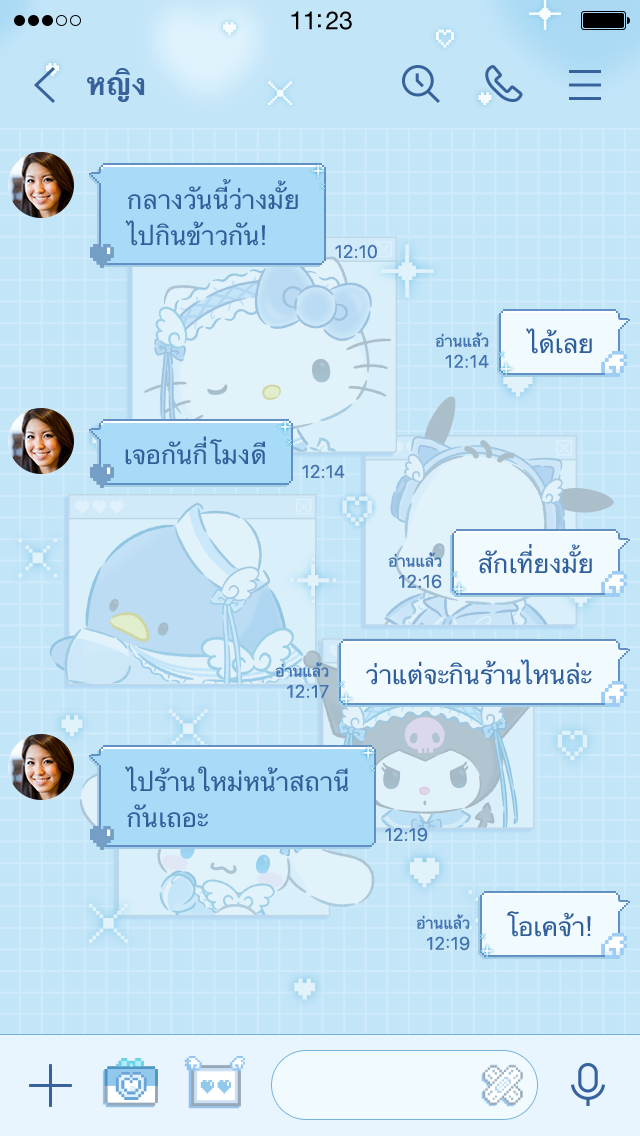Open profile photo beside ไปร้านใหม่หน้าสถานี message
This screenshot has height=1136, width=640.
pyautogui.click(x=42, y=767)
